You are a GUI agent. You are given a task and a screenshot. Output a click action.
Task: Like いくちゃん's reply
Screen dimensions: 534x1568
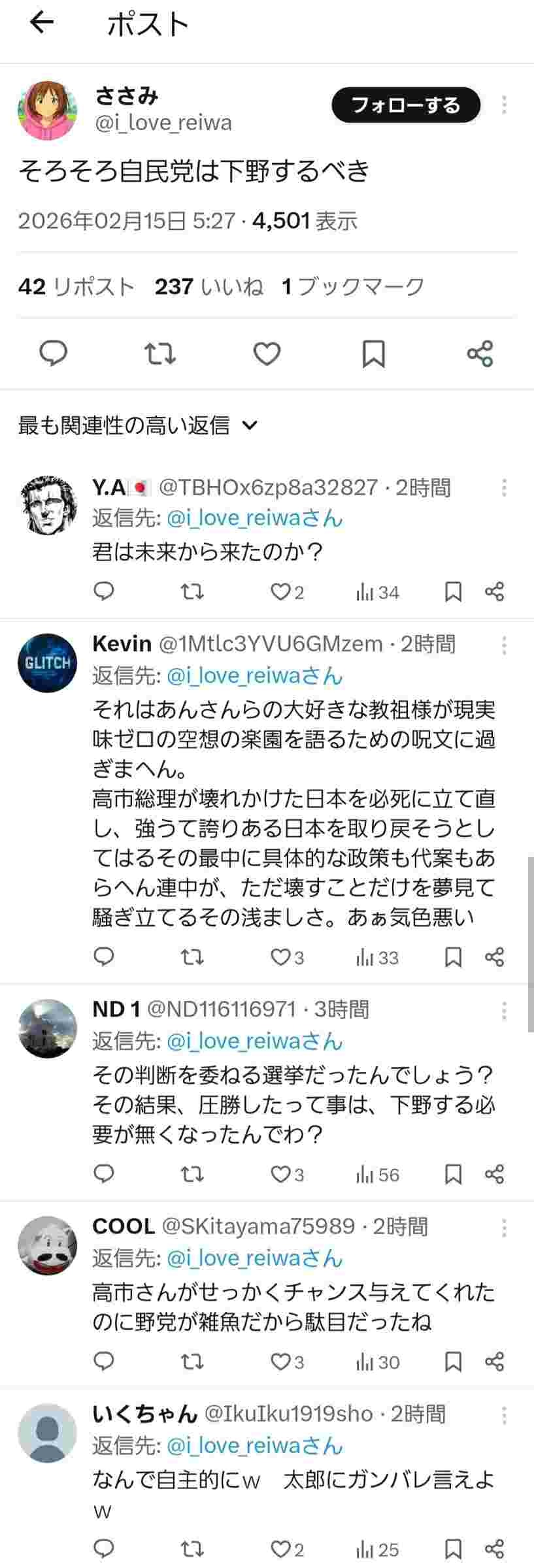point(281,1549)
